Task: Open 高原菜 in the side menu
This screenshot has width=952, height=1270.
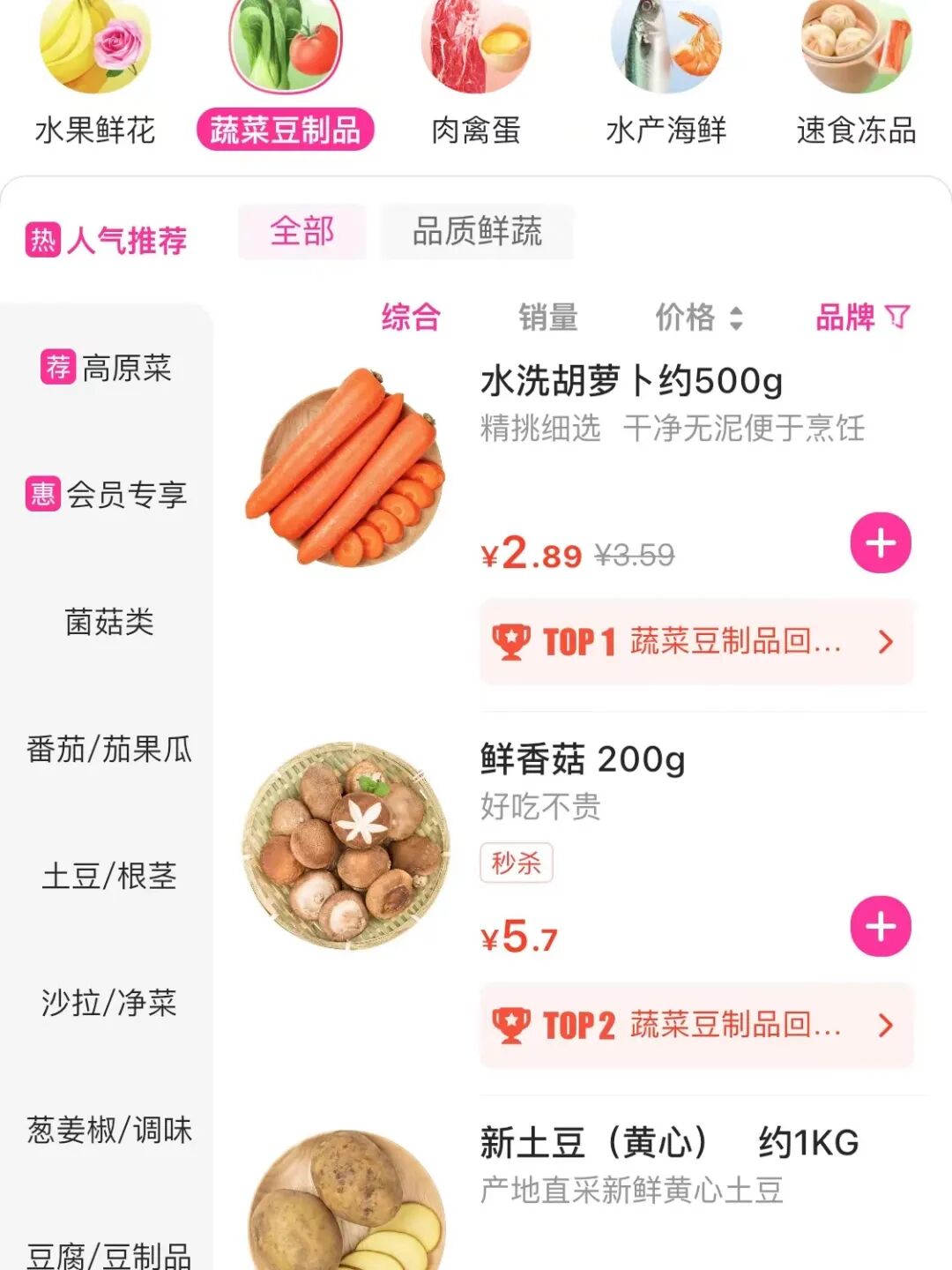Action: pyautogui.click(x=107, y=368)
